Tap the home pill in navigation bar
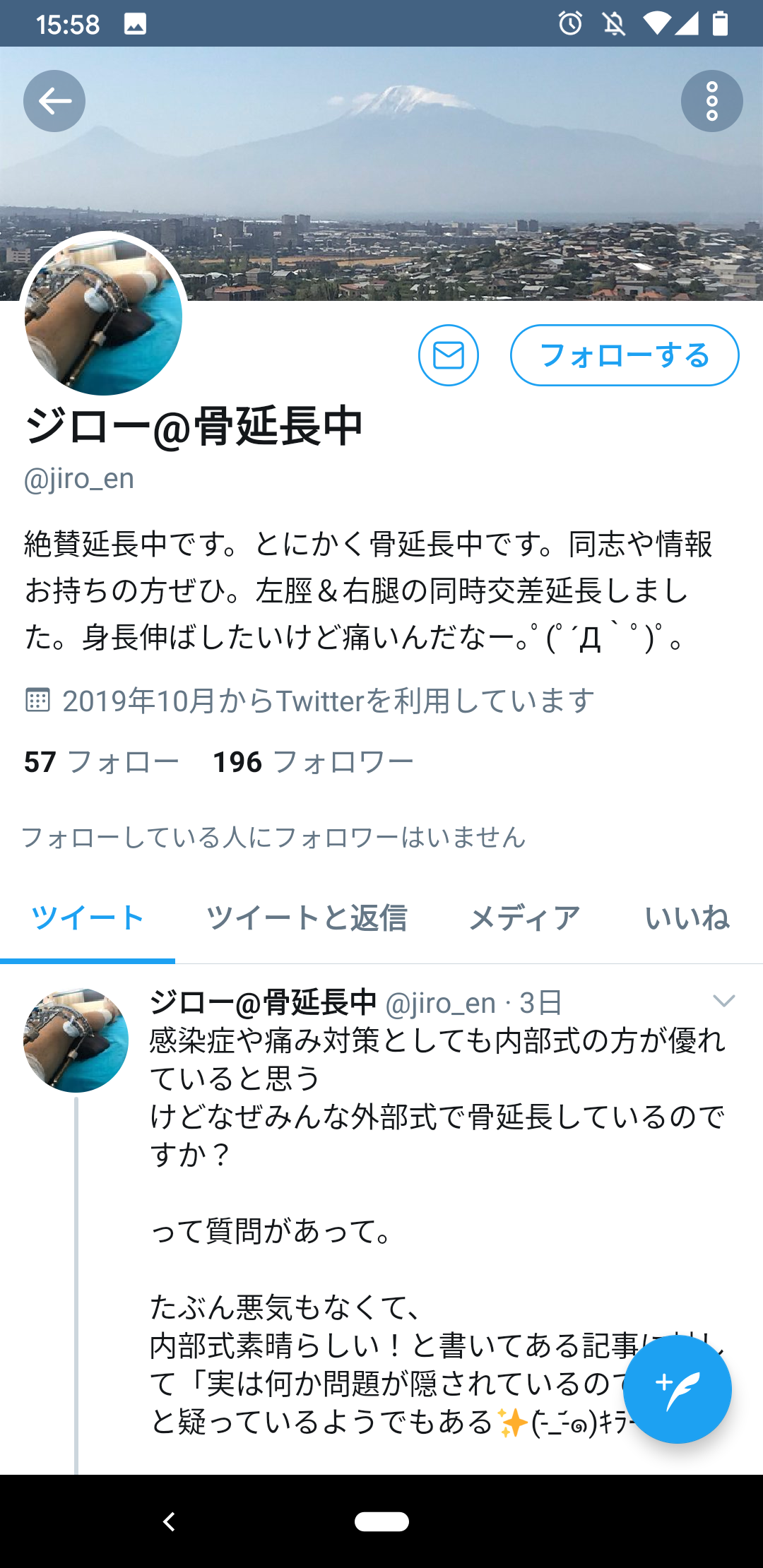Screen dimensions: 763x1568 pos(381,1521)
